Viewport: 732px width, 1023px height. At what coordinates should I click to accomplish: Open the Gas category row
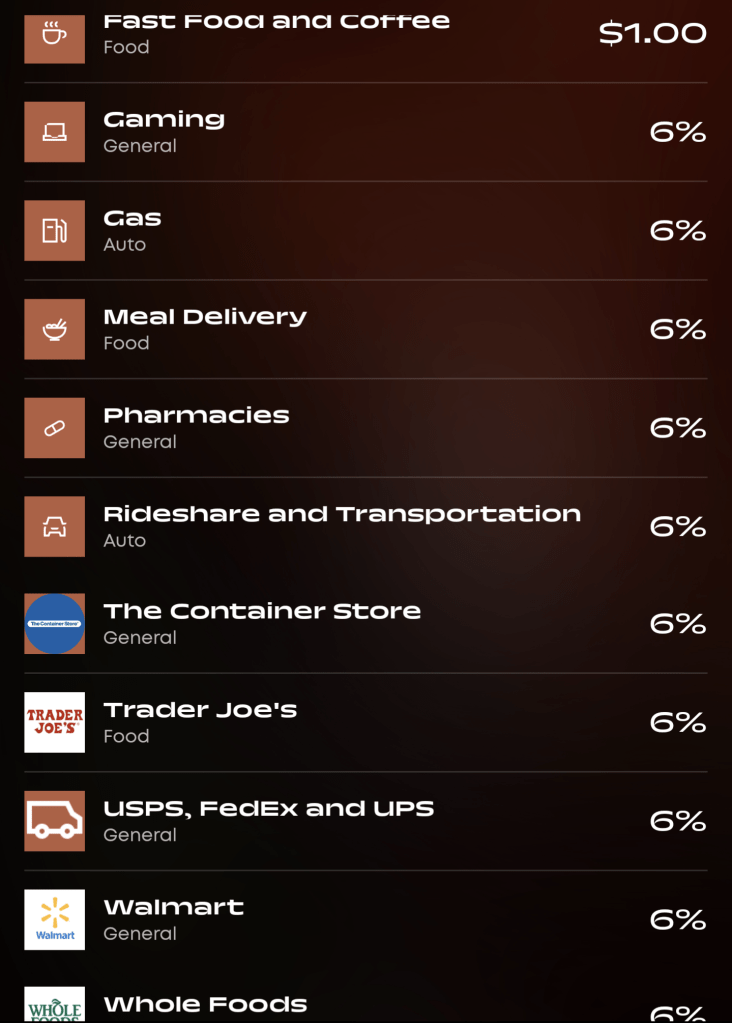(365, 231)
